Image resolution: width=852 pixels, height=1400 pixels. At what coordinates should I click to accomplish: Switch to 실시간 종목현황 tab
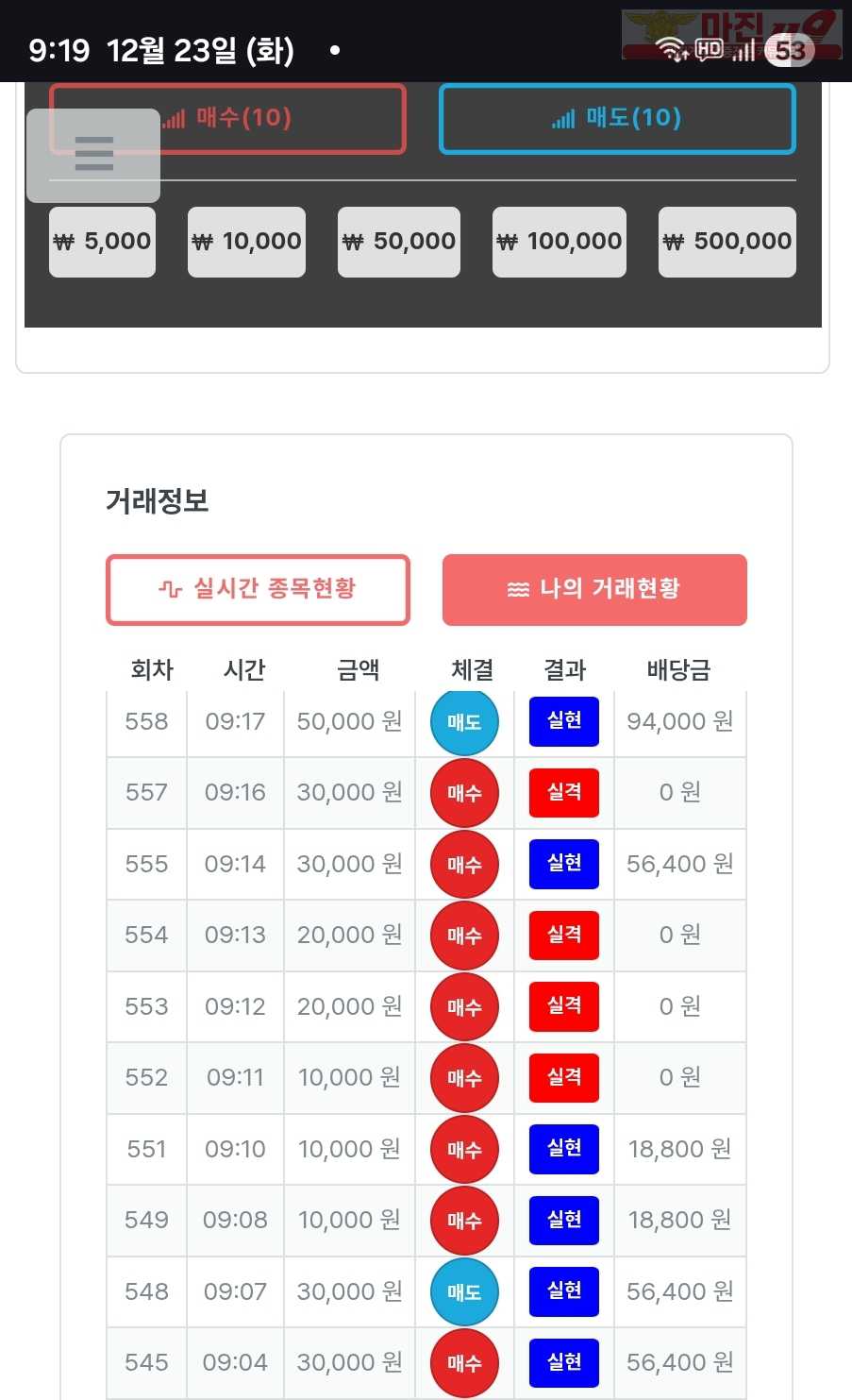[x=258, y=589]
